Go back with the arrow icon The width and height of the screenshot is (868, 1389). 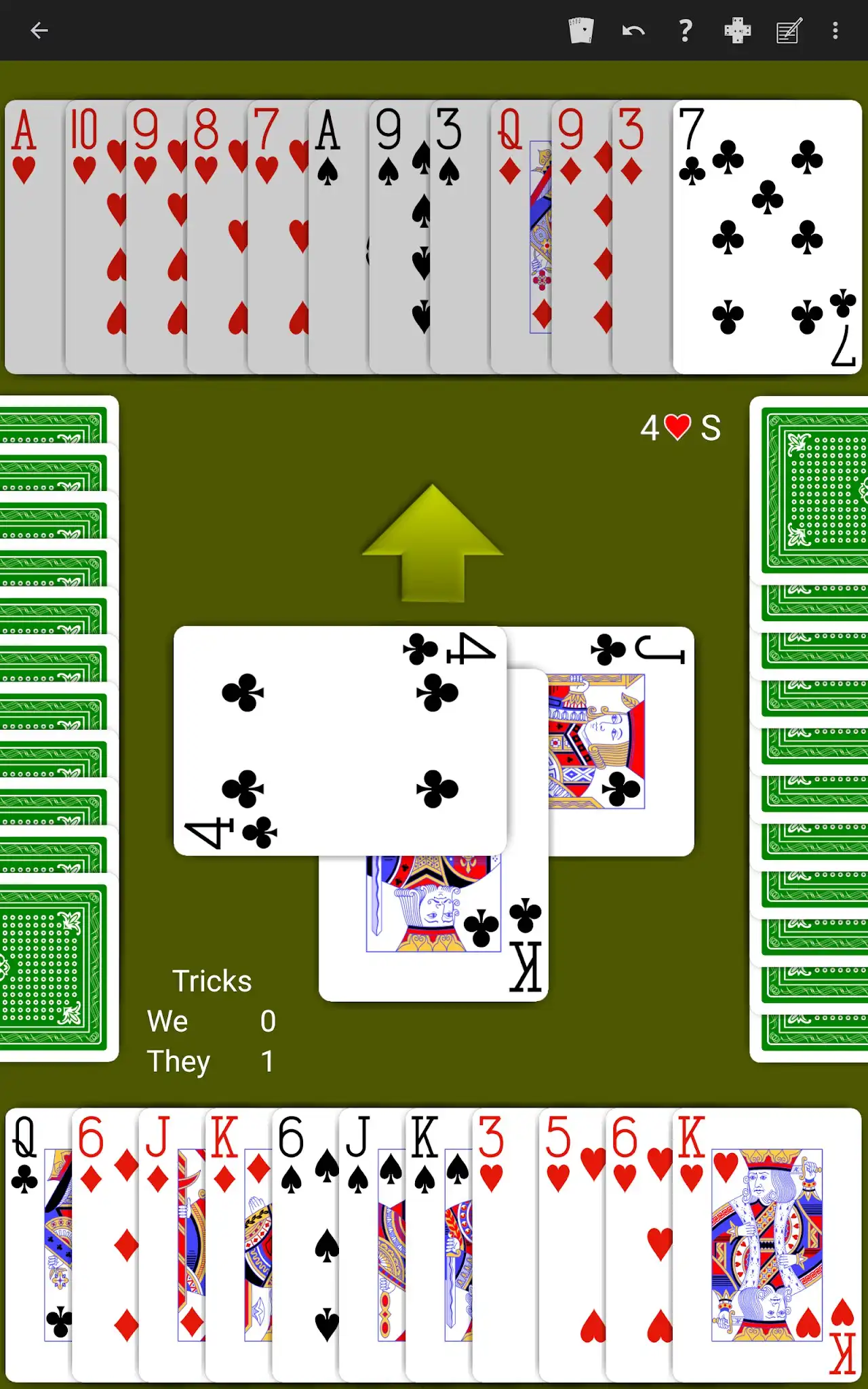tap(39, 31)
